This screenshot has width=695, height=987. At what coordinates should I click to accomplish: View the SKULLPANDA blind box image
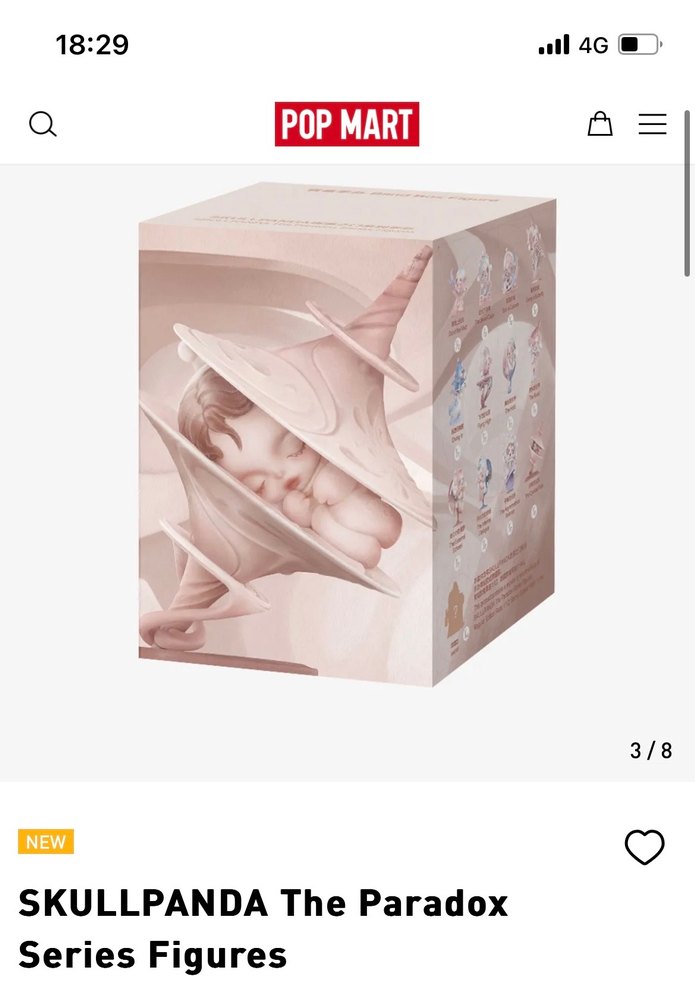click(346, 434)
